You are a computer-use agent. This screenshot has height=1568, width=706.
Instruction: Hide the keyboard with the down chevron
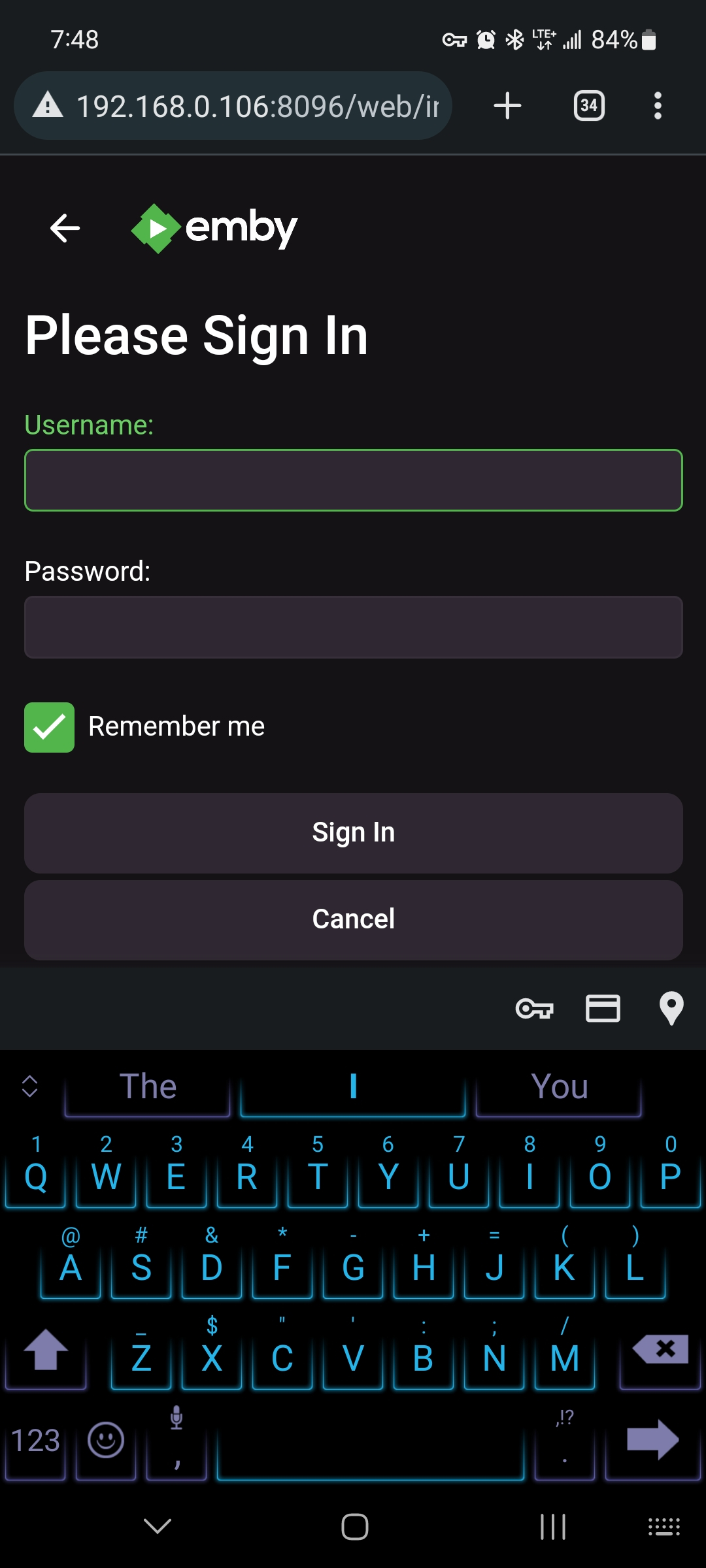[x=158, y=1527]
